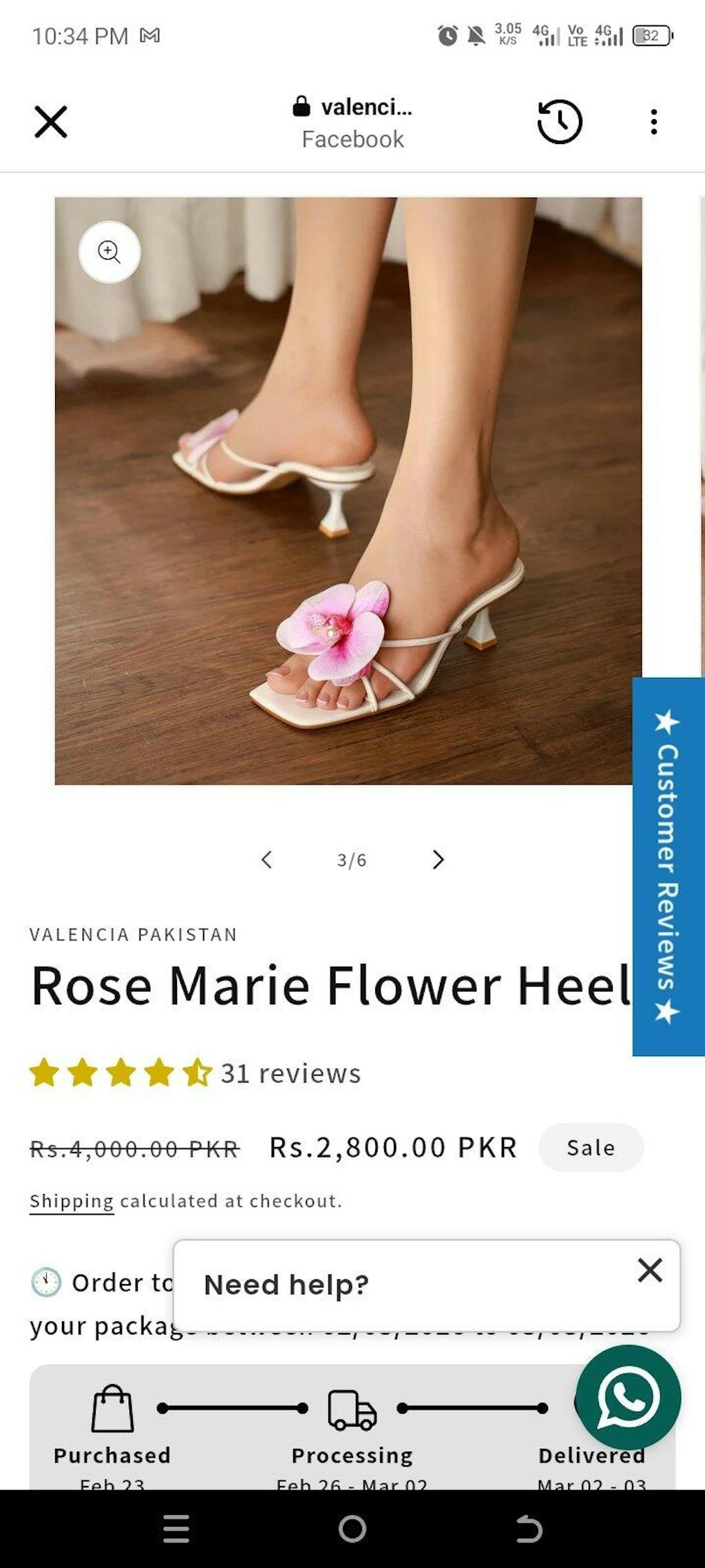View the 31 reviews
The height and width of the screenshot is (1568, 705).
pos(288,1073)
